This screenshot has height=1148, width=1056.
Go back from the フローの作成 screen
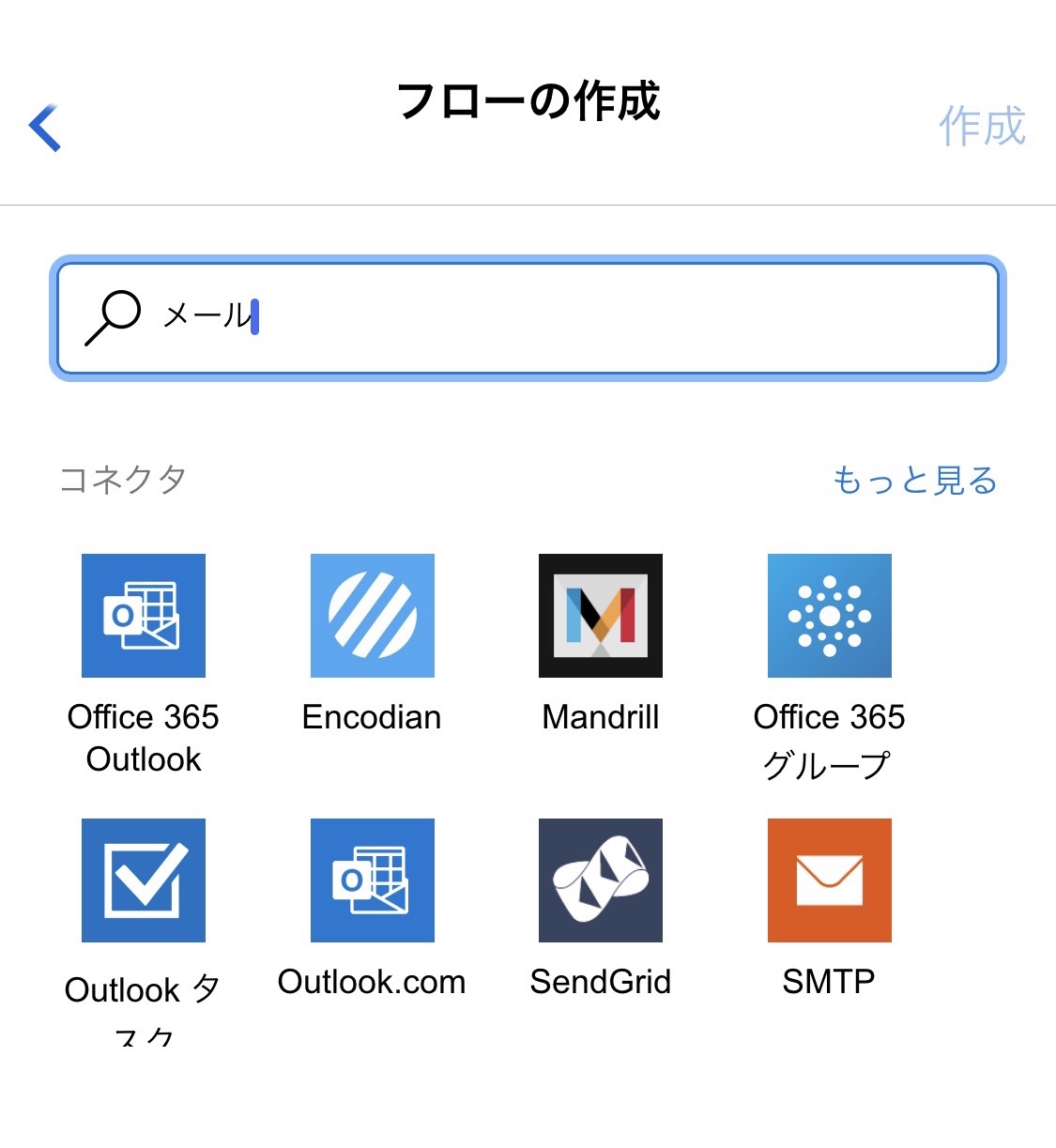pyautogui.click(x=45, y=128)
